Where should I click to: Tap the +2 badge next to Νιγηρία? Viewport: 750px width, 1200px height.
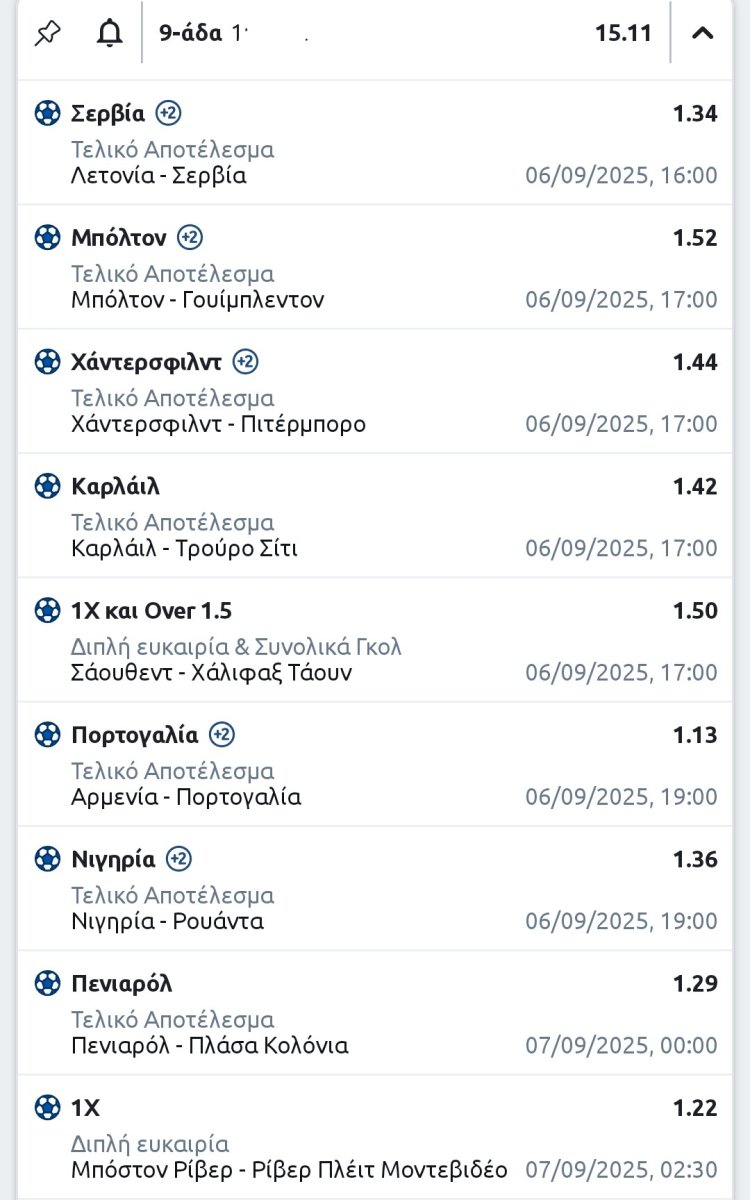click(x=178, y=859)
